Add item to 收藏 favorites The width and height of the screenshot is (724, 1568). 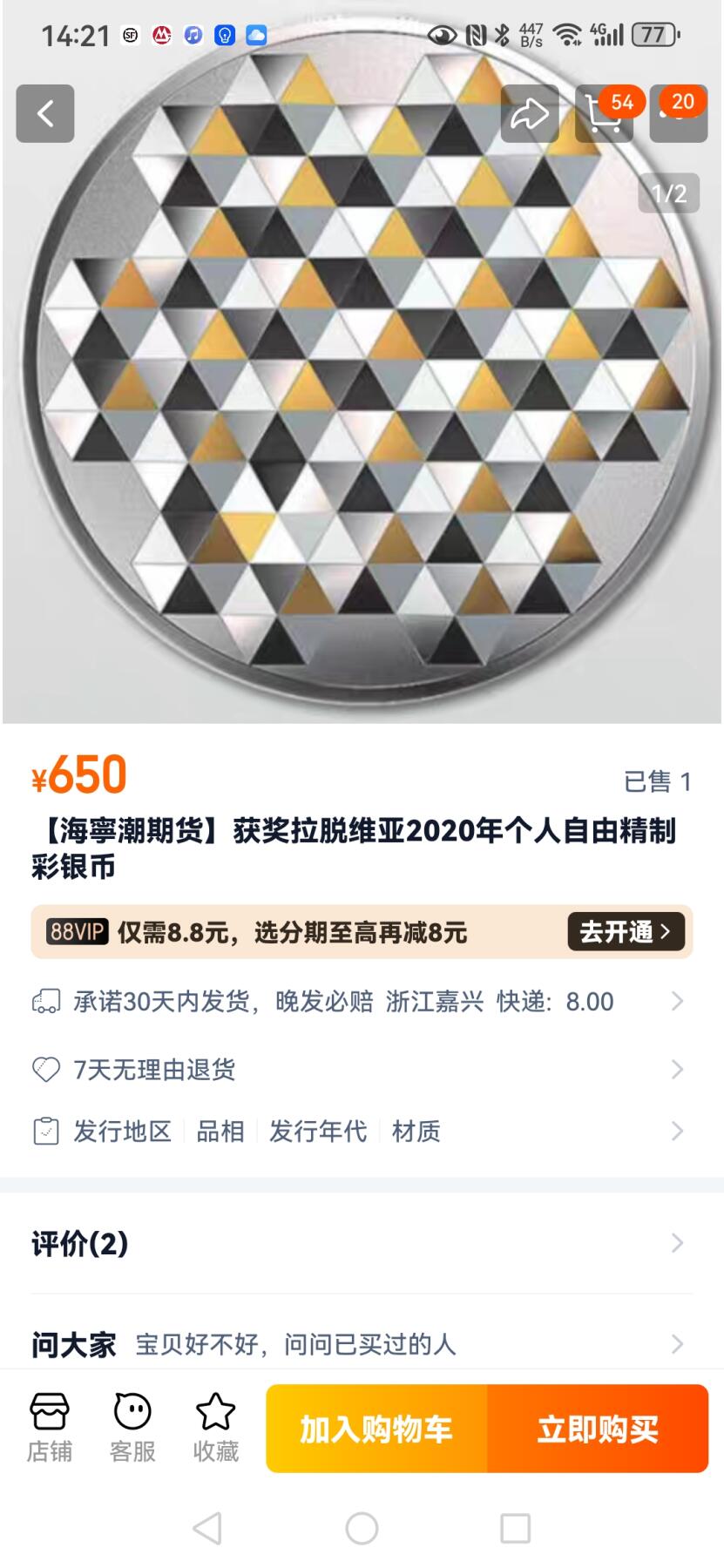pos(215,1429)
